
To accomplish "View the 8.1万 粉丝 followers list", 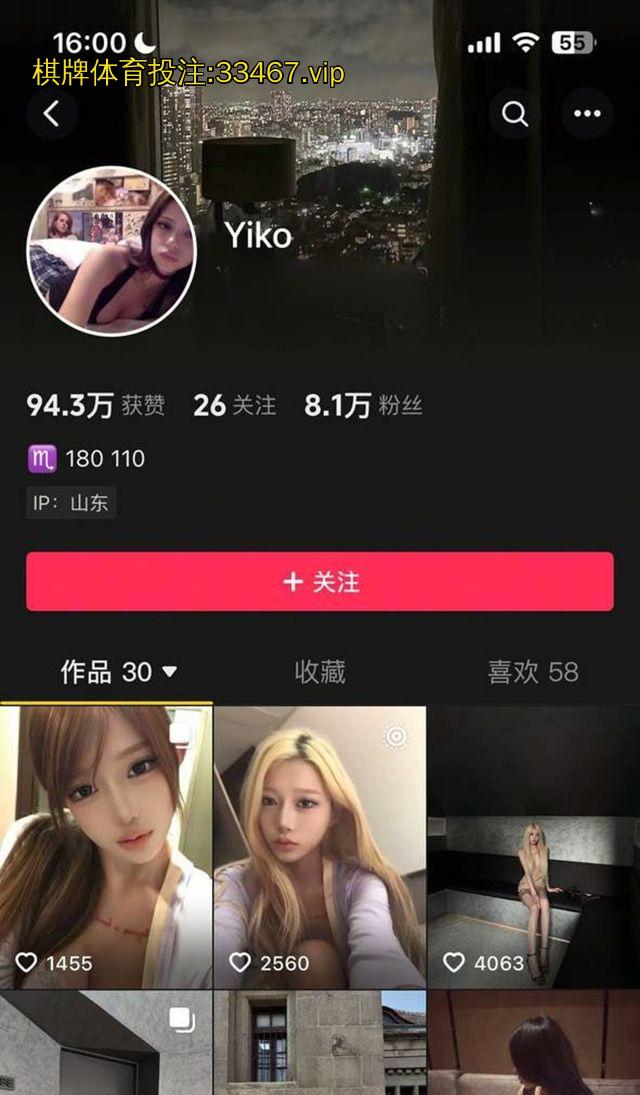I will (363, 405).
